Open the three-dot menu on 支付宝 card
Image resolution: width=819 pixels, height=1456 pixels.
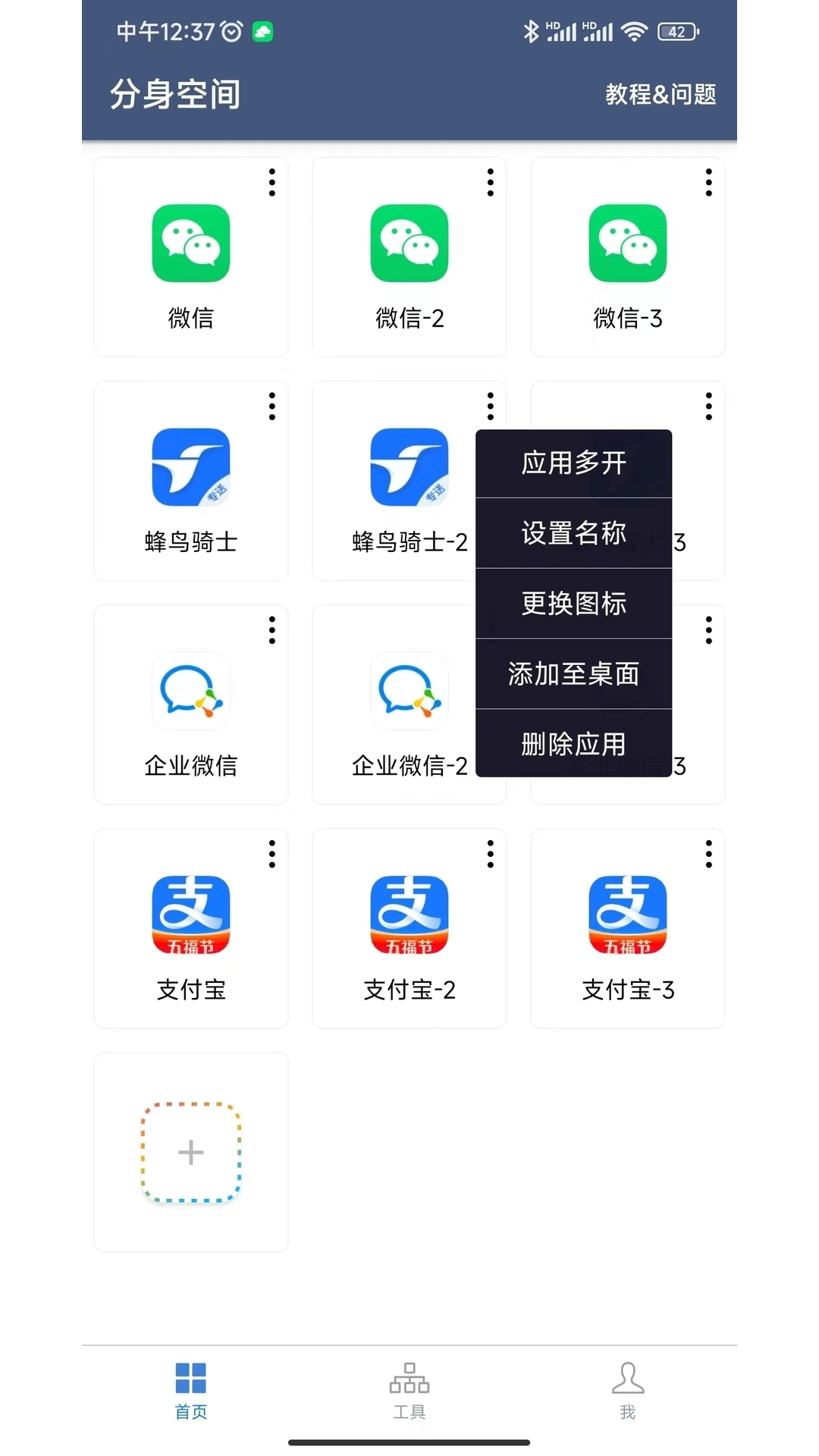coord(271,854)
